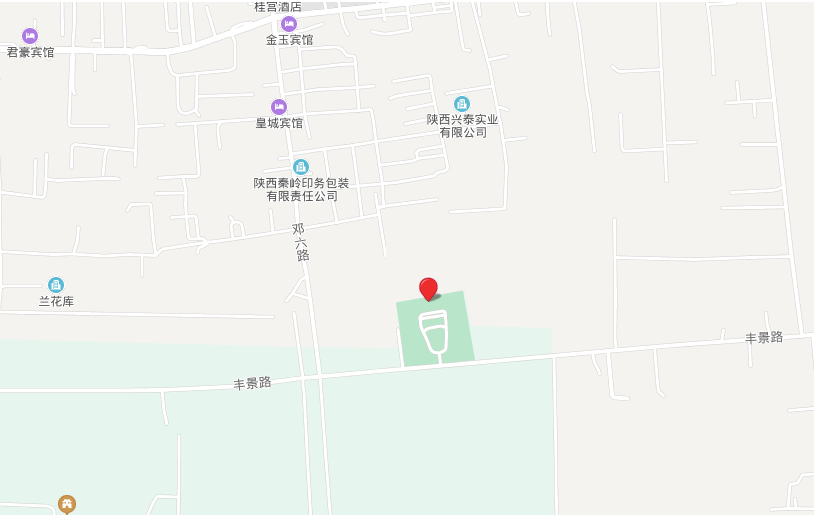The width and height of the screenshot is (814, 515).
Task: Tap the red location pin
Action: pyautogui.click(x=428, y=288)
